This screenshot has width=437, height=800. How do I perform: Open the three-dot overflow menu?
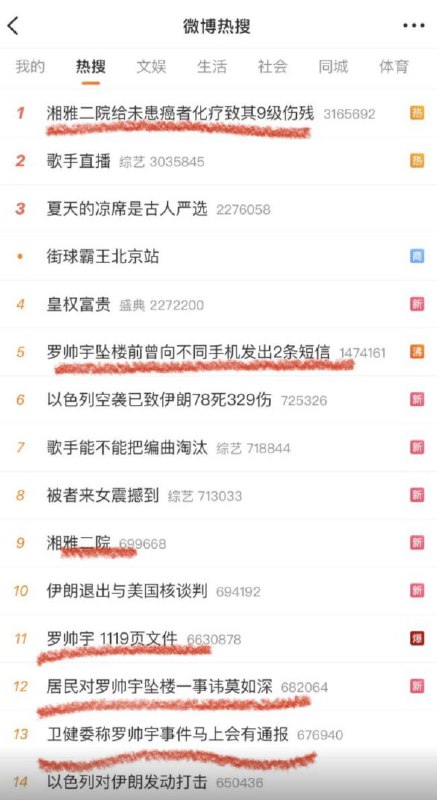[x=414, y=26]
